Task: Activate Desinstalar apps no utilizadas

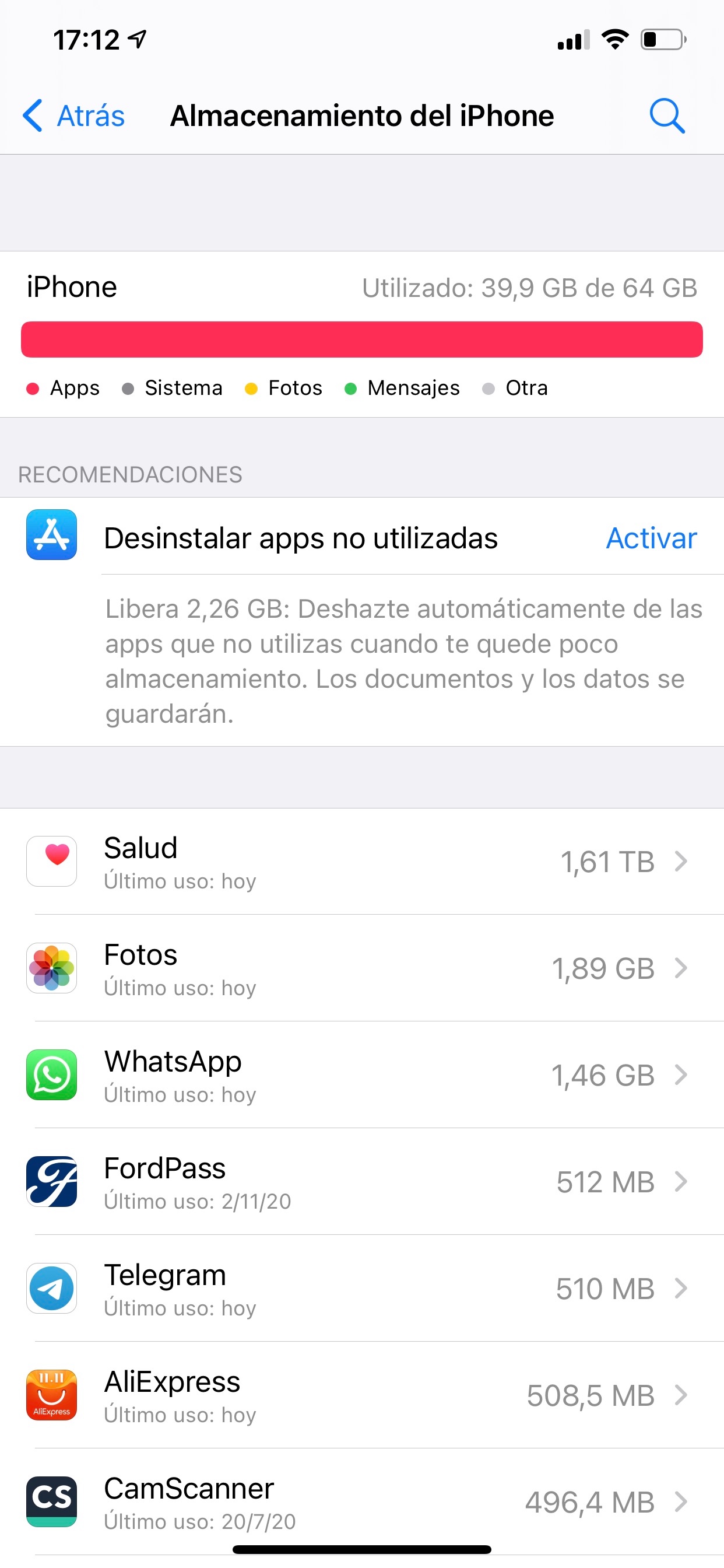Action: 651,538
